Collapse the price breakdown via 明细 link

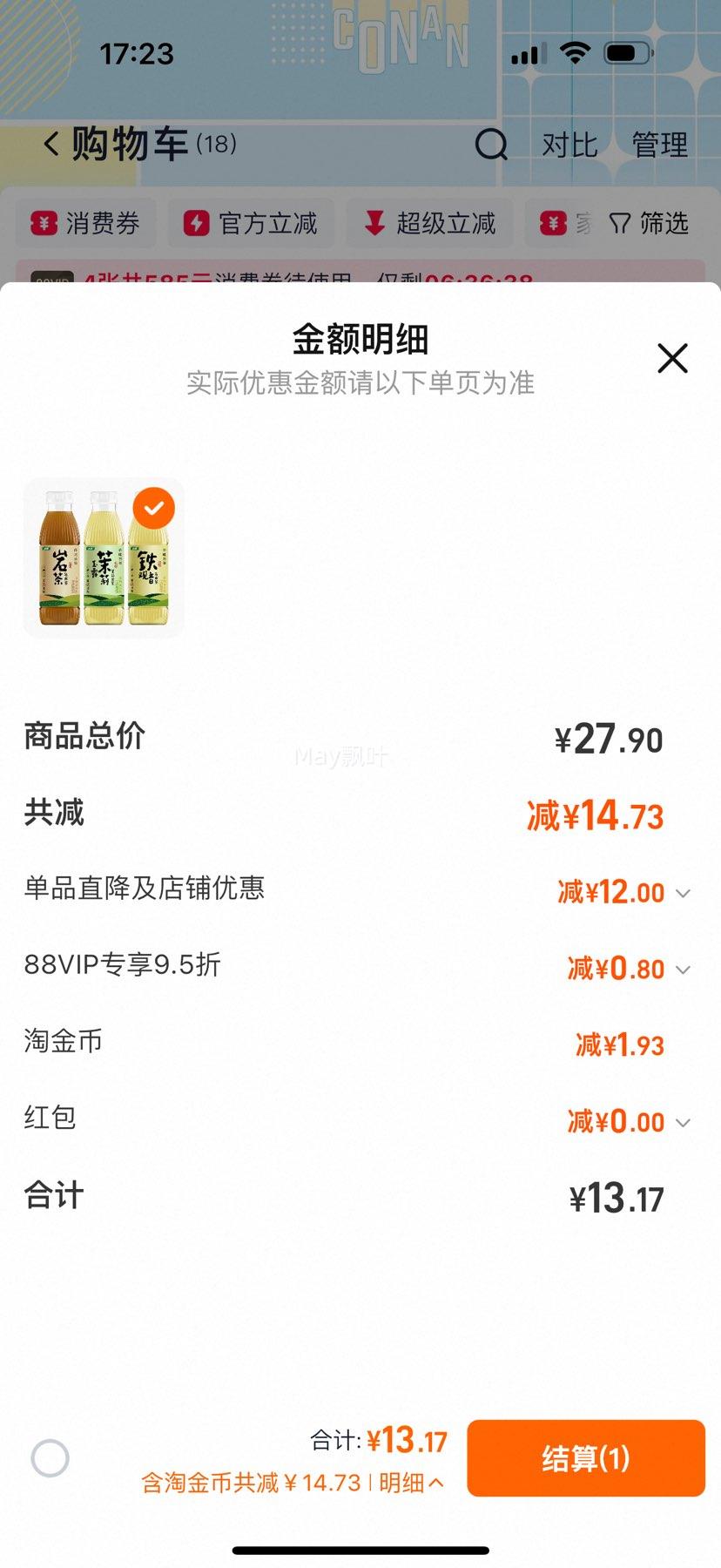click(405, 1484)
